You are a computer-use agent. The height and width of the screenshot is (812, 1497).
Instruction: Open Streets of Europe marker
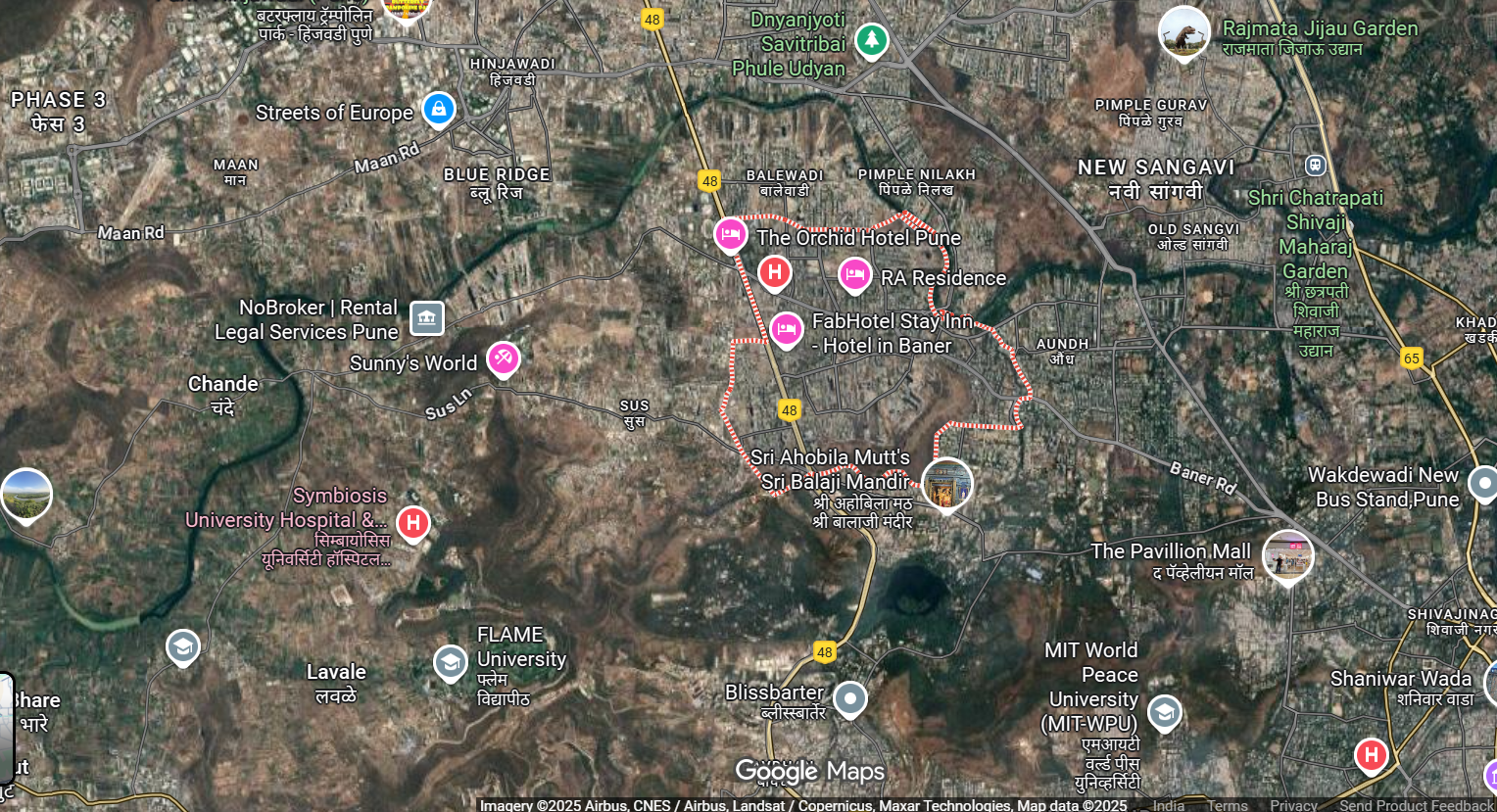(x=438, y=109)
